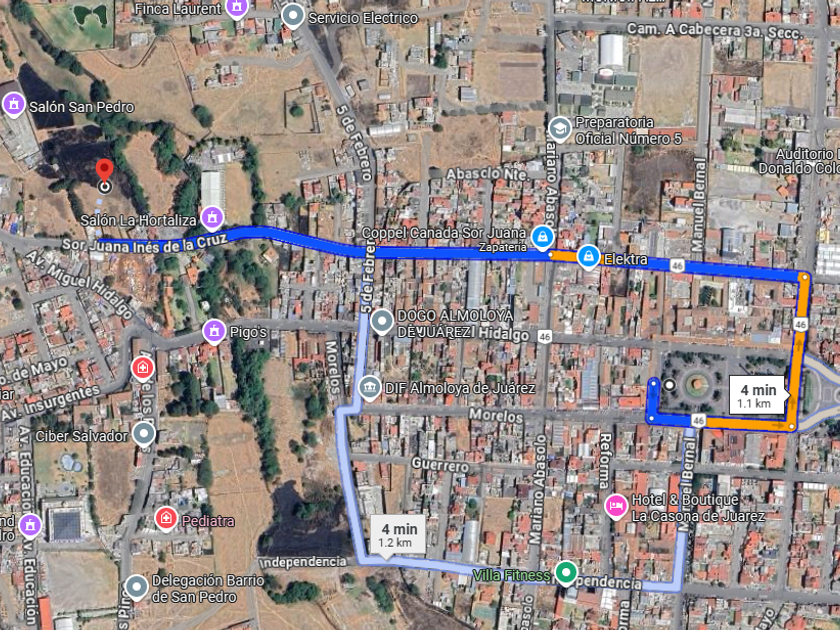Open the Elektra shop marker

point(588,257)
